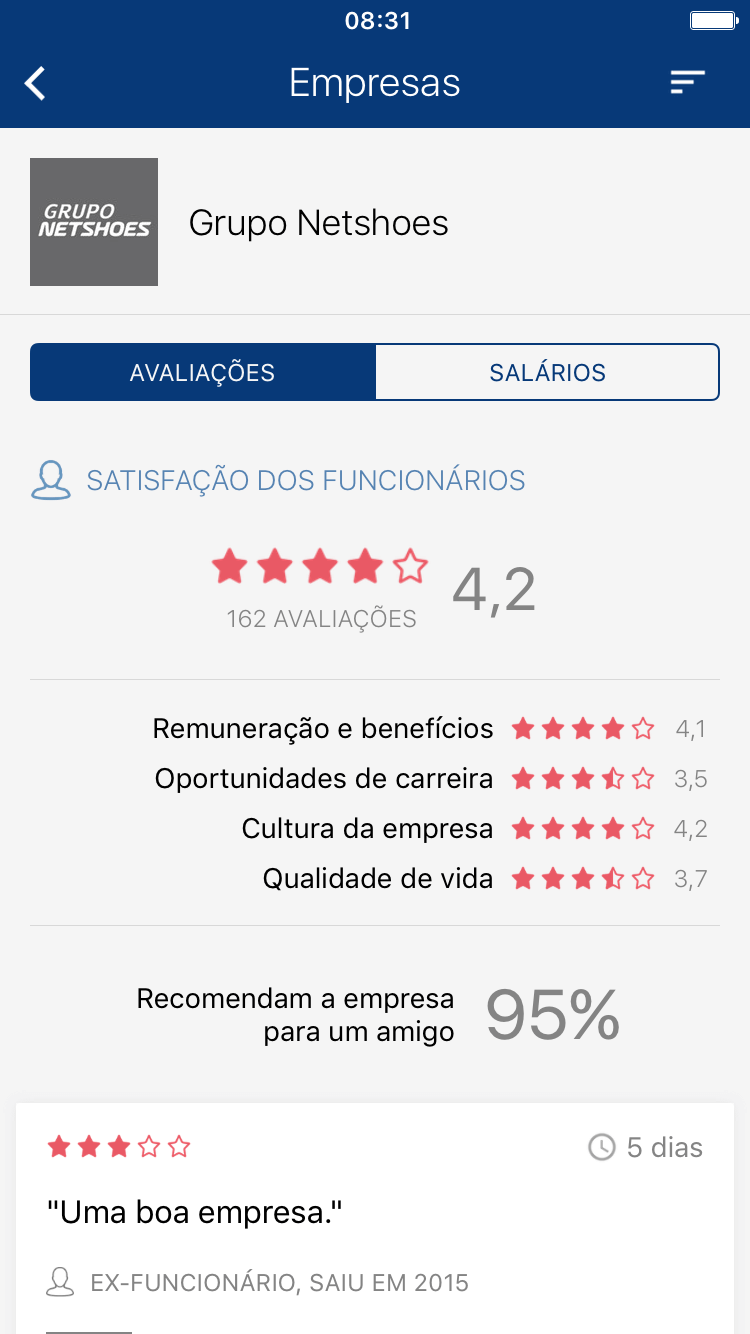The image size is (750, 1334).
Task: Open the review titled 'Uma boa empresa.'
Action: coord(197,1210)
